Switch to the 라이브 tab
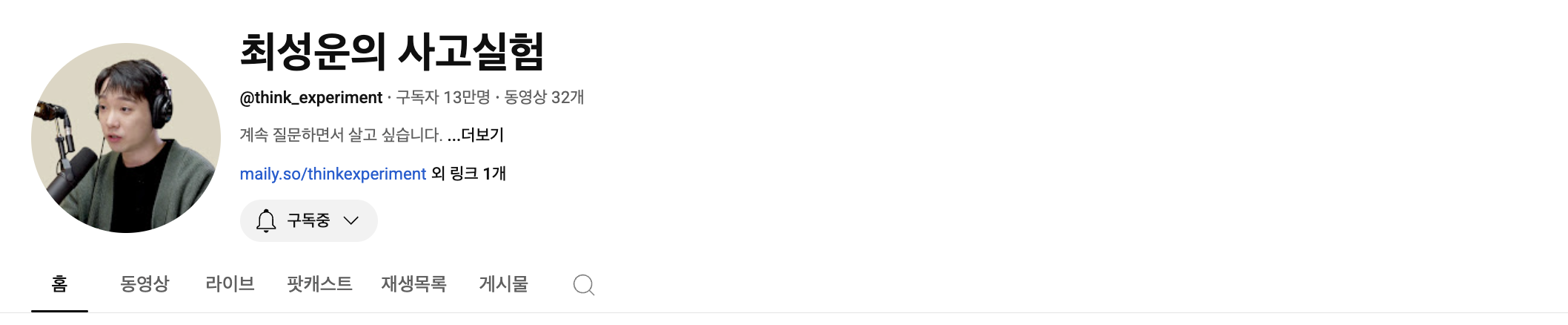This screenshot has width=1568, height=325. [230, 284]
